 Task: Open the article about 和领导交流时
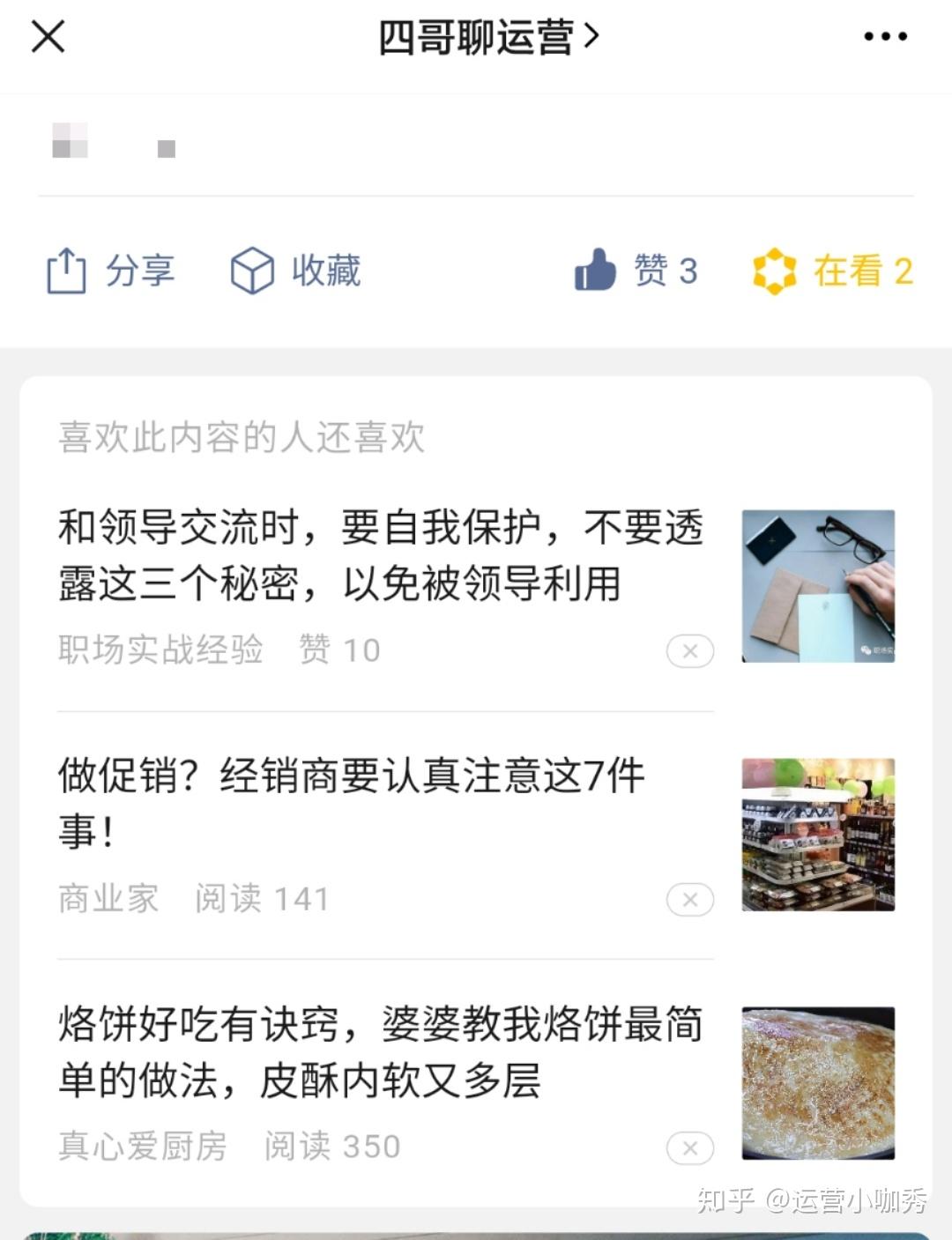[381, 555]
